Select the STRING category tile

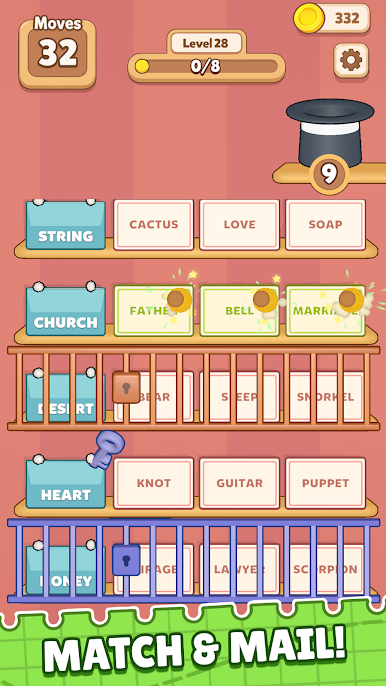66,225
